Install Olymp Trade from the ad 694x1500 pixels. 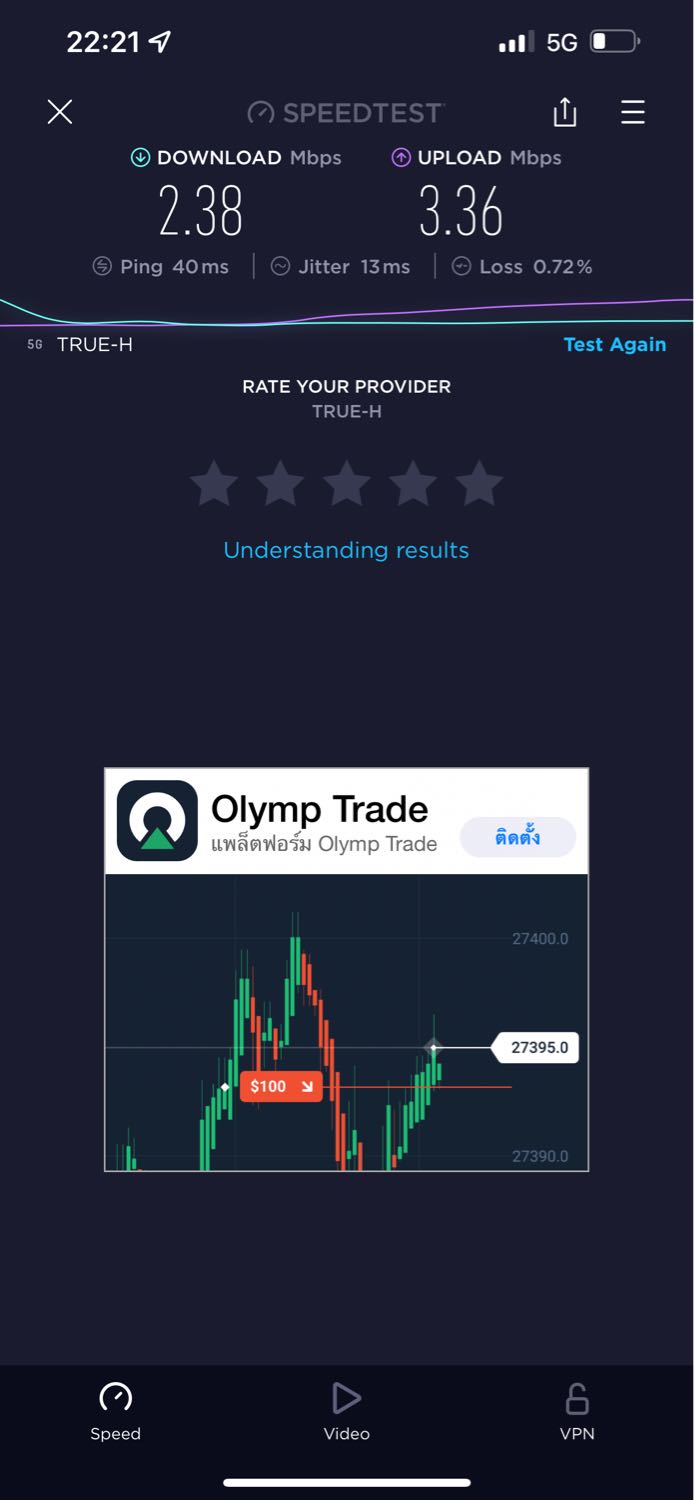(517, 837)
